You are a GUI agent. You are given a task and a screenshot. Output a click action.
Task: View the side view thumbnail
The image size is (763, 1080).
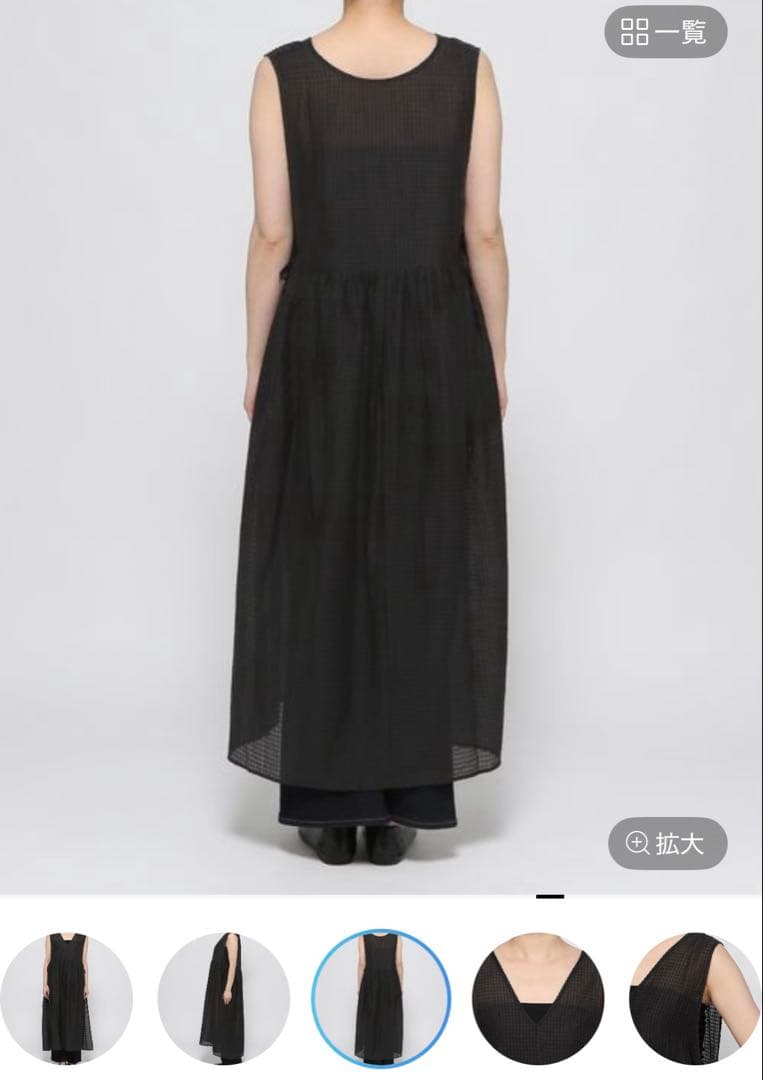pos(224,999)
